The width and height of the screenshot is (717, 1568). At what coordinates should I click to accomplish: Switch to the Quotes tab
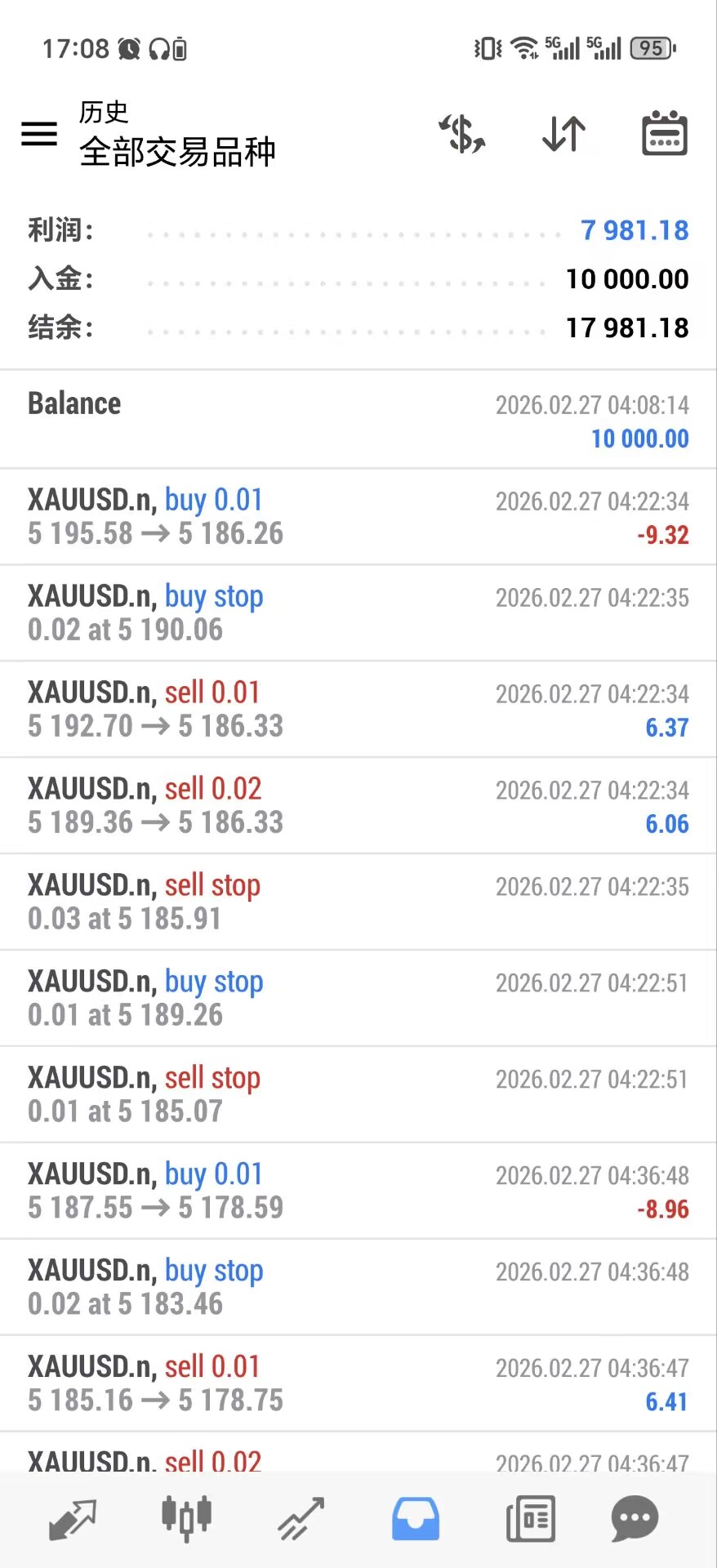tap(73, 1519)
